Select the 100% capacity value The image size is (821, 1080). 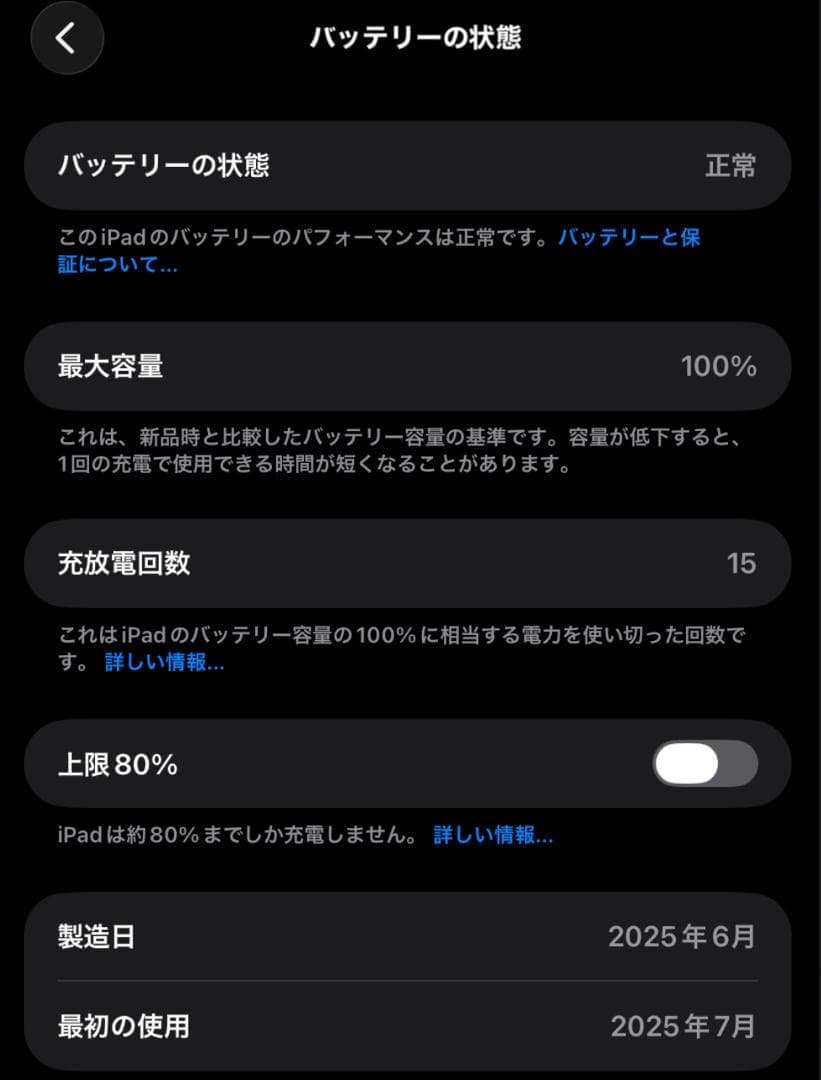pyautogui.click(x=721, y=366)
